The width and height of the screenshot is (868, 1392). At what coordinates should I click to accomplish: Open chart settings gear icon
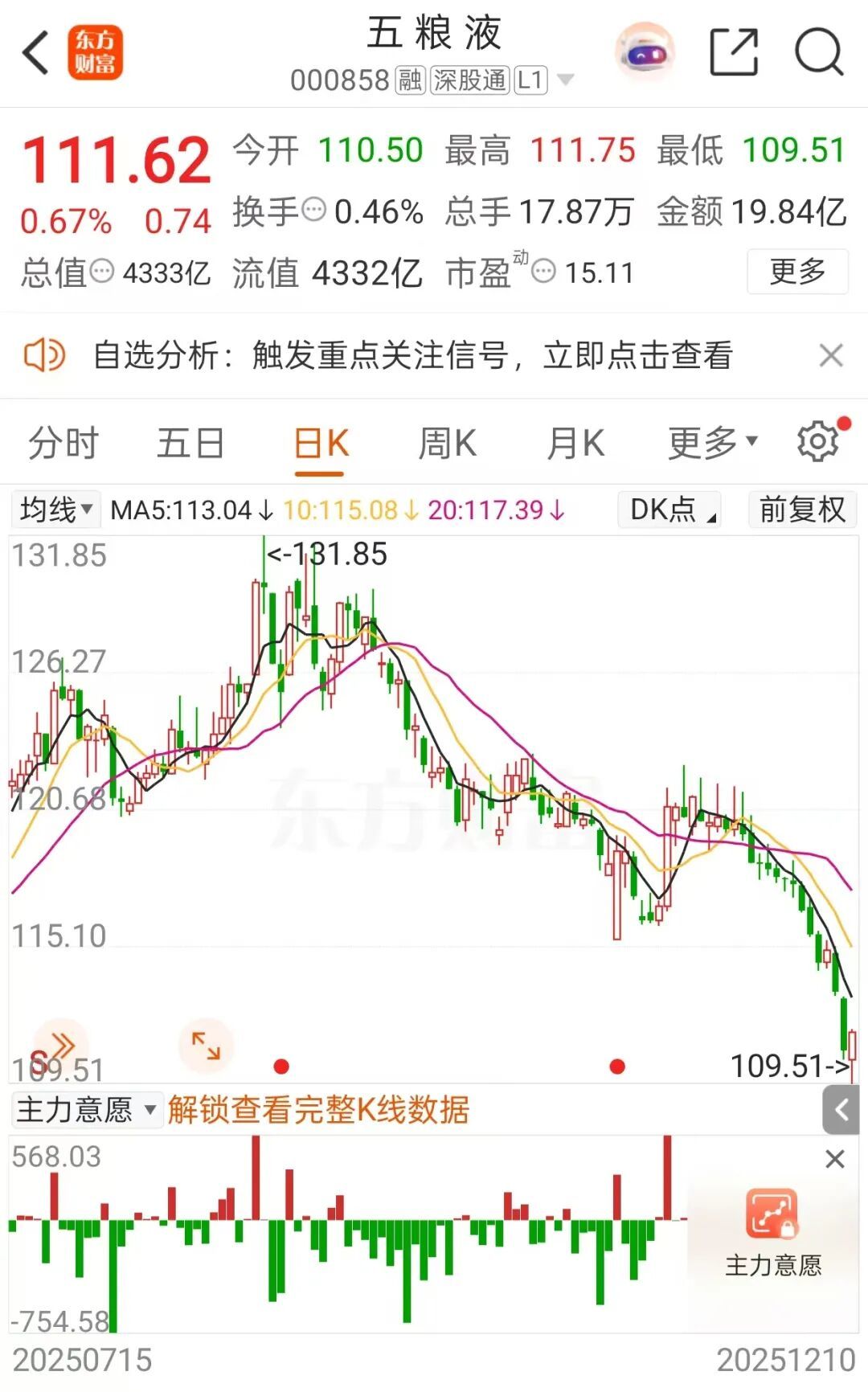click(x=818, y=441)
